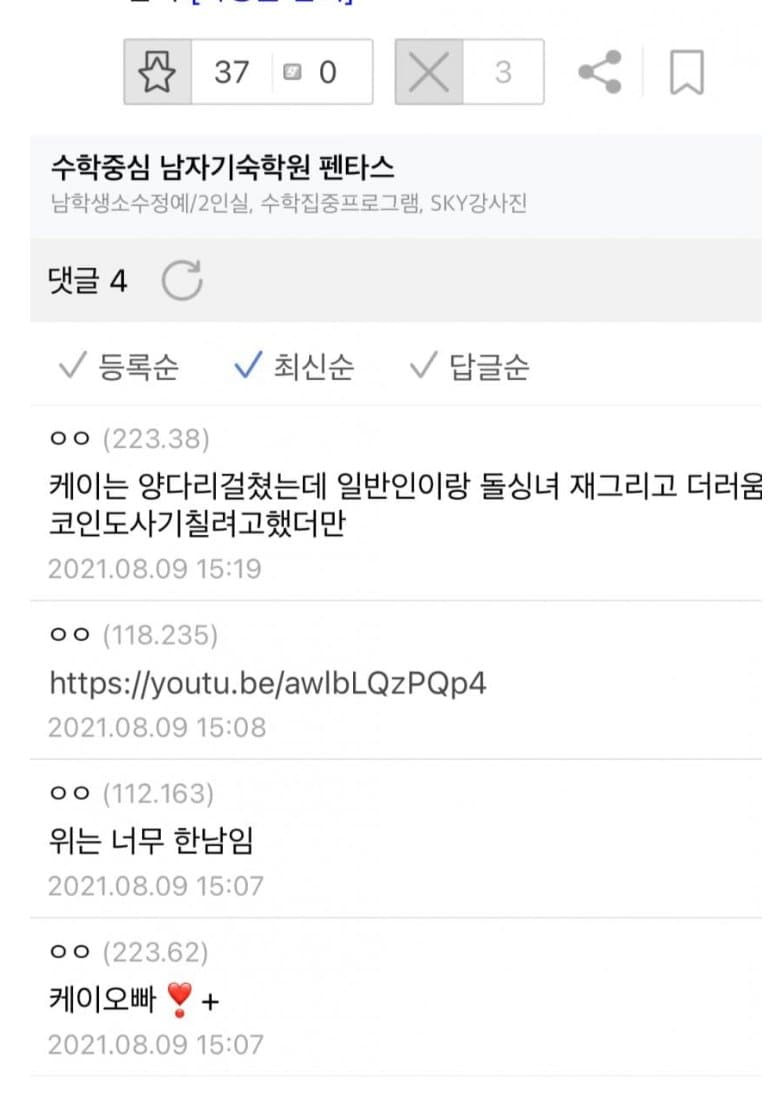Open the youtu.be link in the comment
Image resolution: width=781 pixels, height=1098 pixels.
click(268, 683)
